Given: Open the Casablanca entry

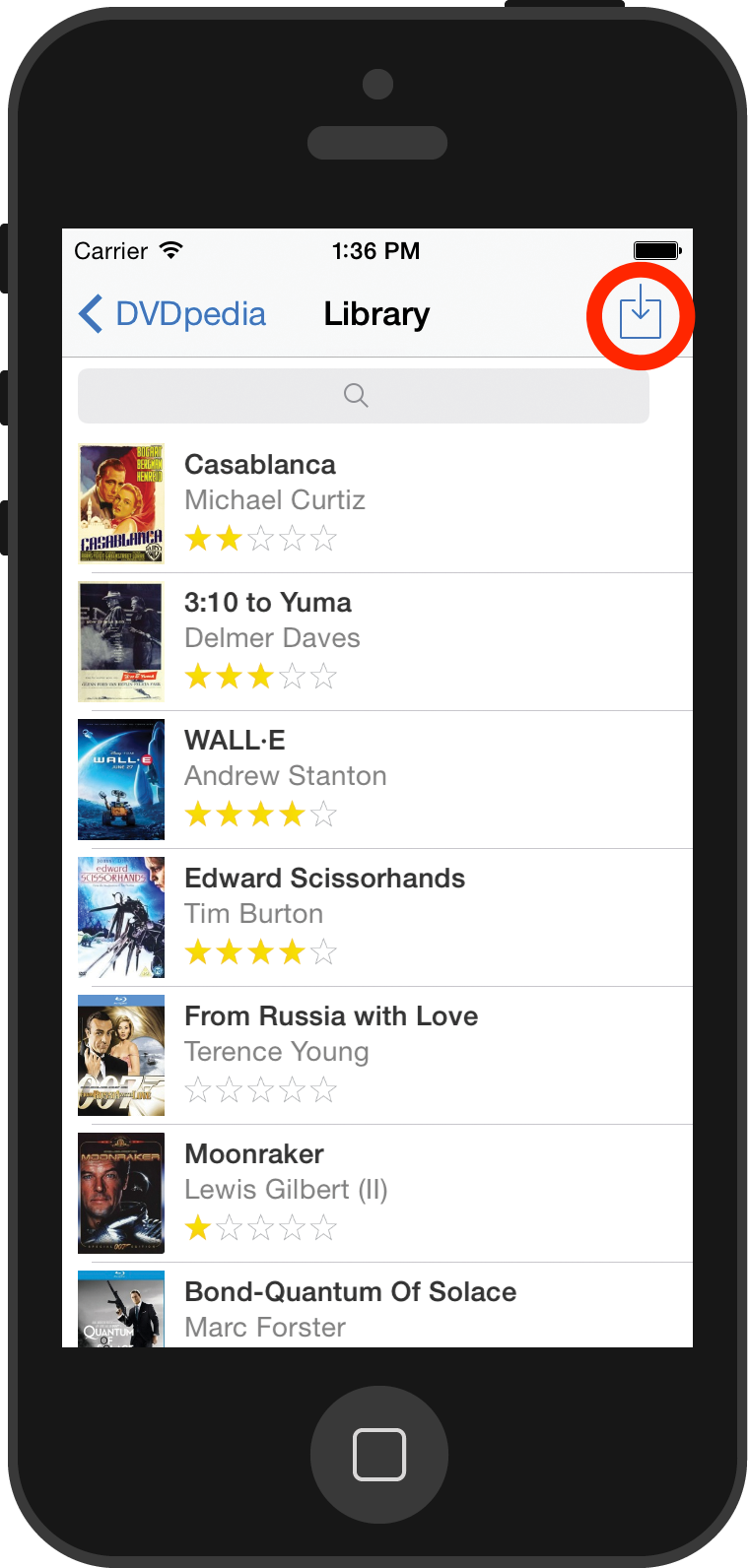Looking at the screenshot, I should pyautogui.click(x=384, y=502).
